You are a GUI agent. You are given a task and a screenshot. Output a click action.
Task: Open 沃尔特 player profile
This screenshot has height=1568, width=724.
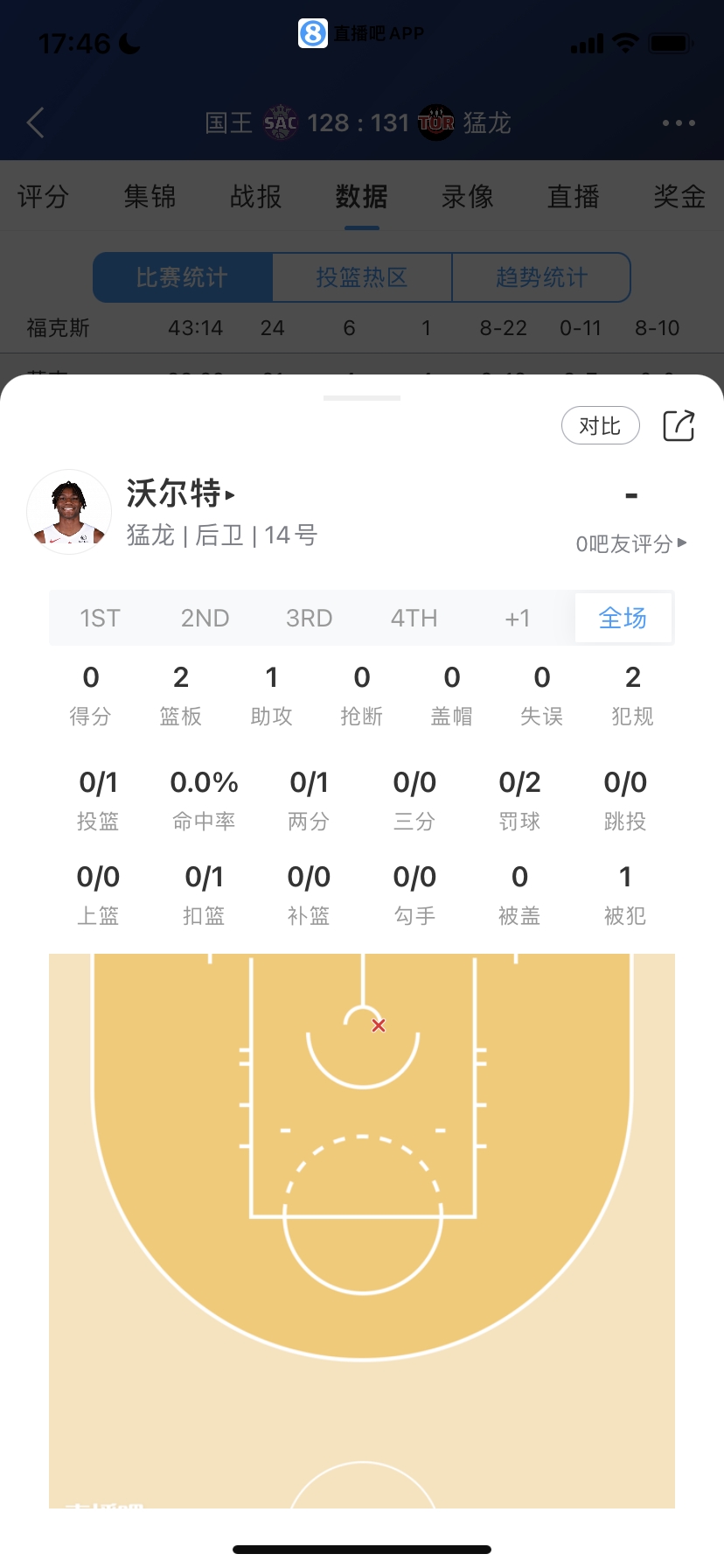pyautogui.click(x=181, y=493)
